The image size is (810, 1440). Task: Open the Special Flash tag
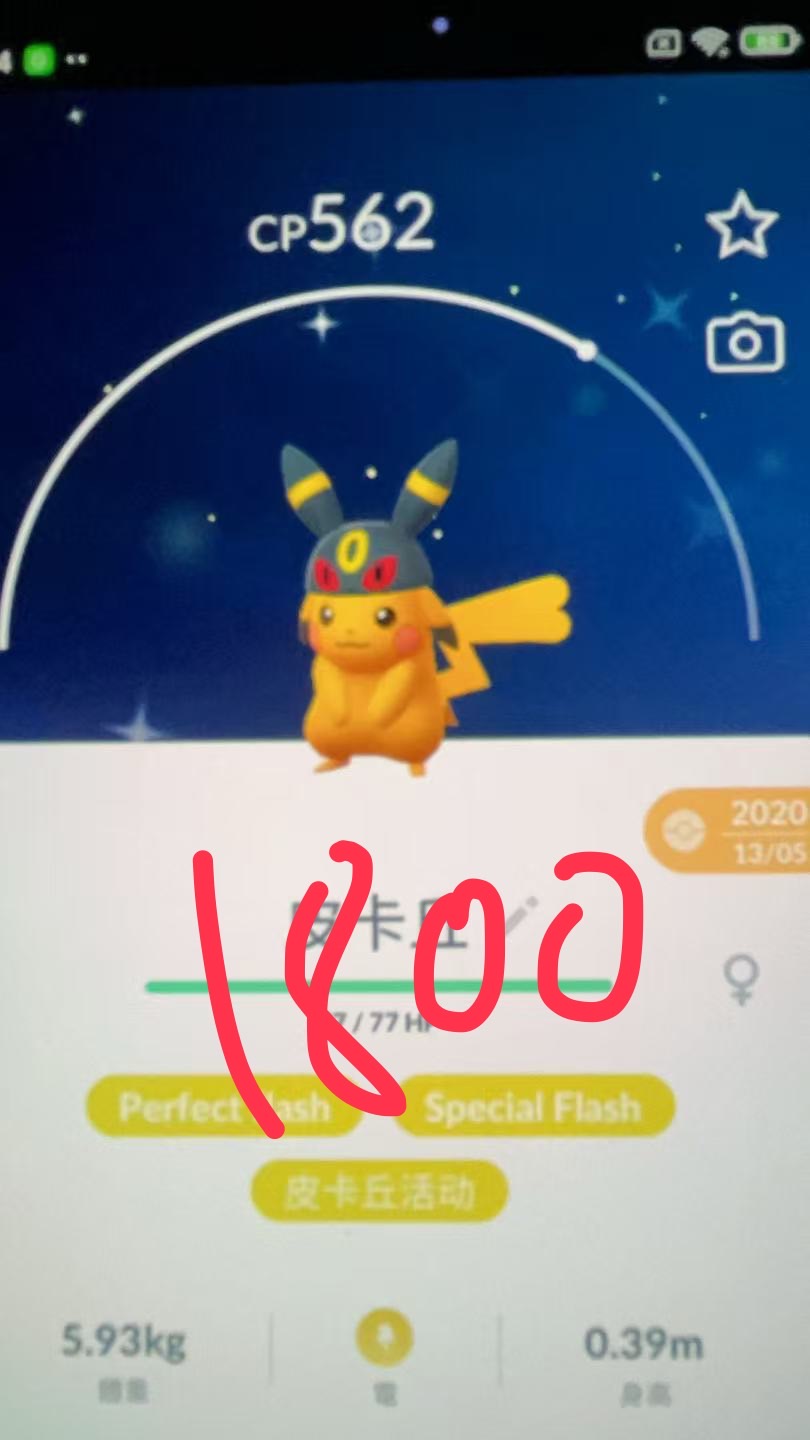click(x=534, y=1107)
